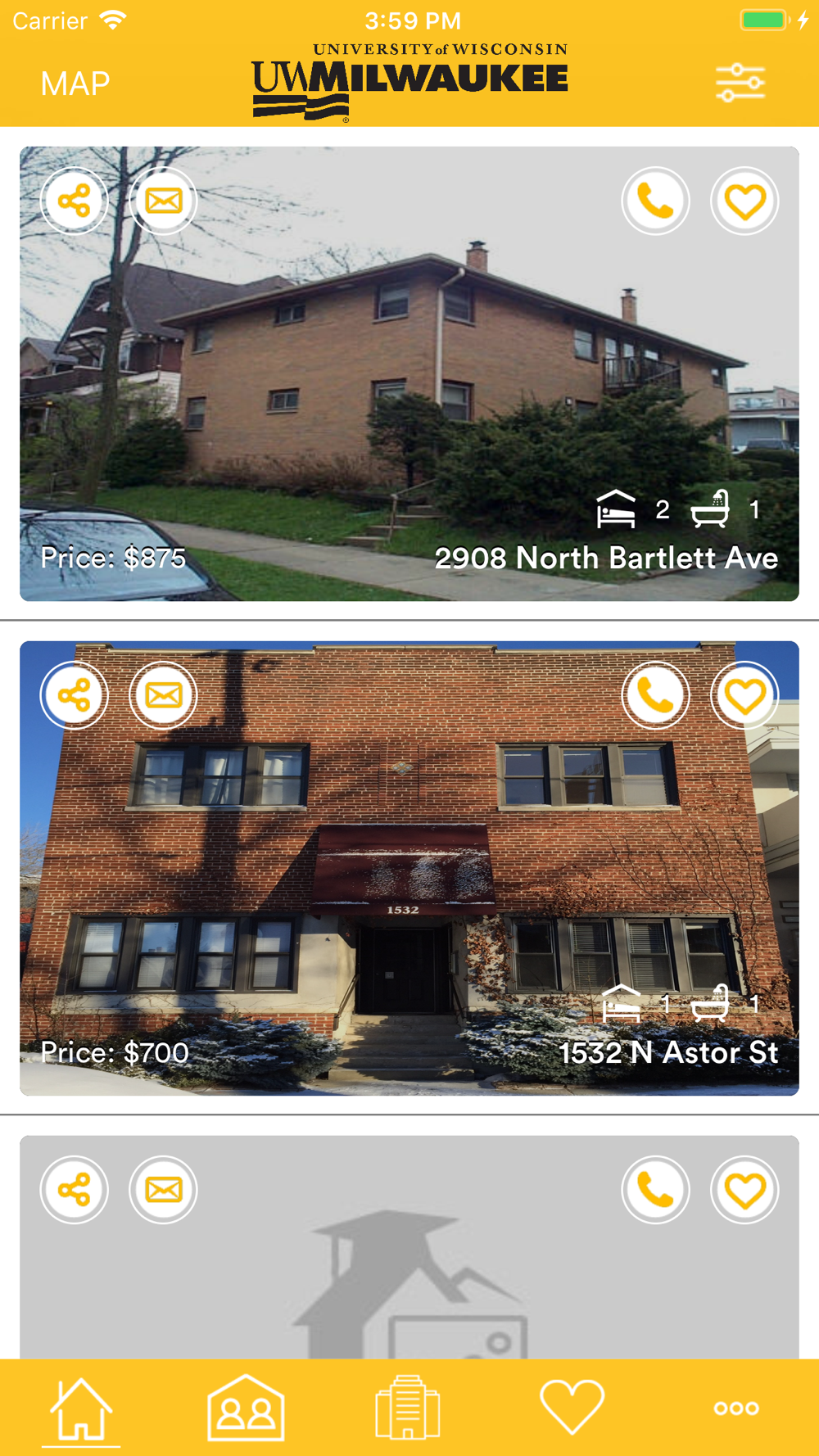Call about 2908 North Bartlett Ave listing
The image size is (819, 1456).
tap(655, 201)
